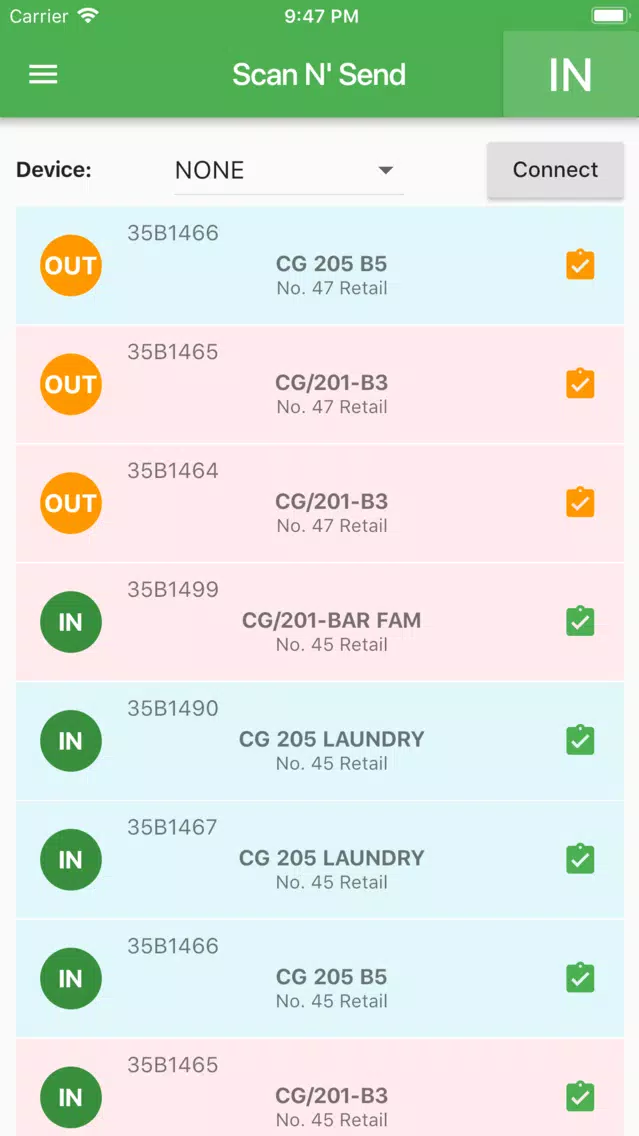Tap the green clipboard icon for 35B1490
Viewport: 639px width, 1136px height.
(x=580, y=740)
